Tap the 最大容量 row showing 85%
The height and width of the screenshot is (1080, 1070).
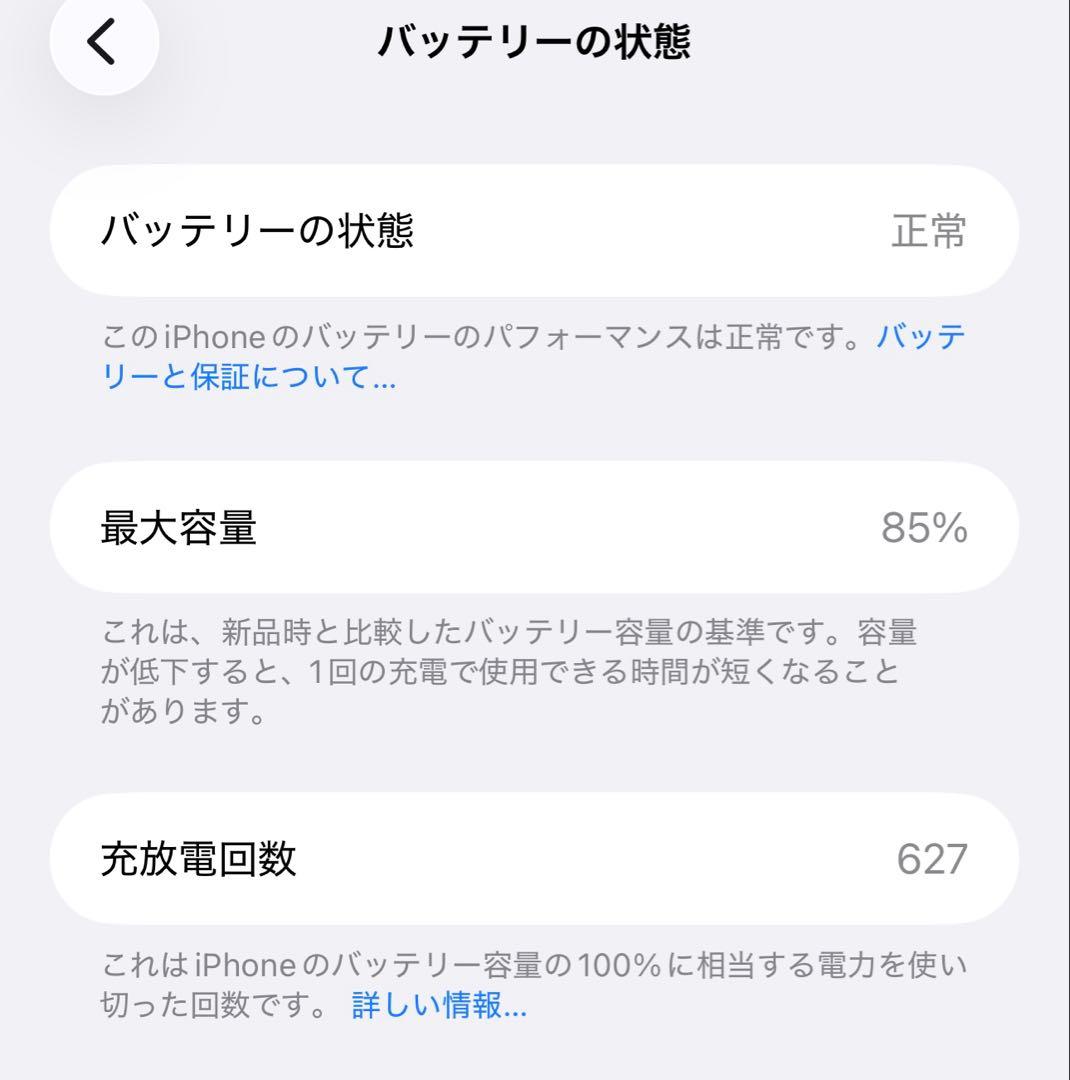coord(535,527)
